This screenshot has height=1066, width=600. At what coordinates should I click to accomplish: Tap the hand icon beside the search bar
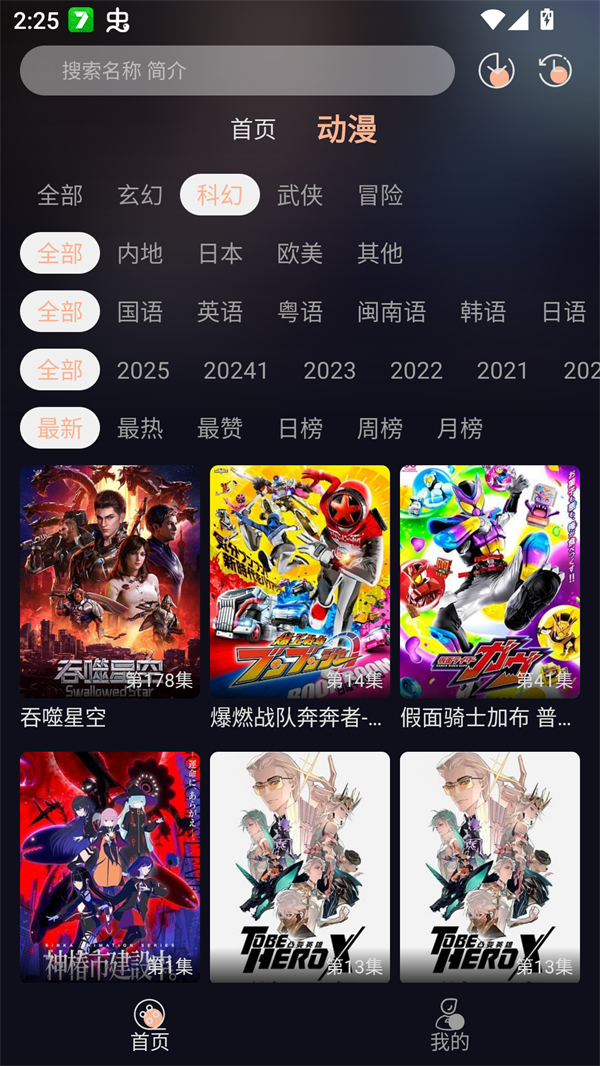coord(496,70)
